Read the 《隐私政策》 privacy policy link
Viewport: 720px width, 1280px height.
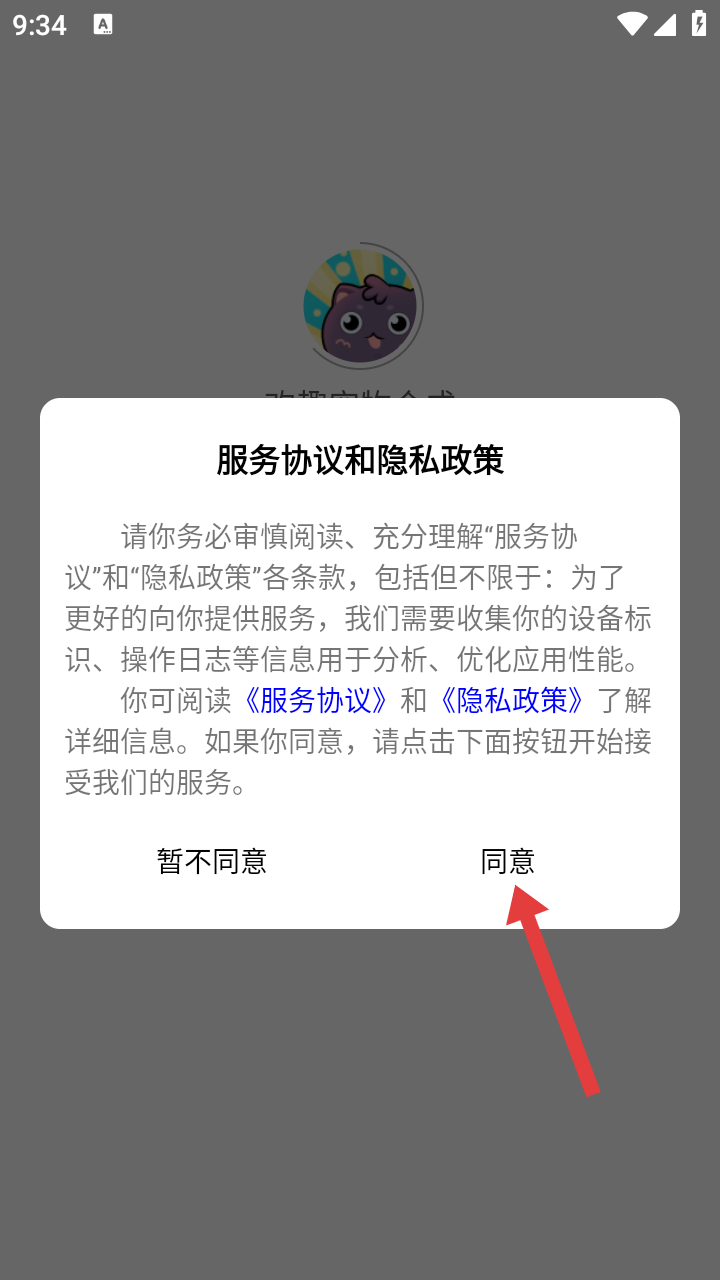[x=512, y=700]
